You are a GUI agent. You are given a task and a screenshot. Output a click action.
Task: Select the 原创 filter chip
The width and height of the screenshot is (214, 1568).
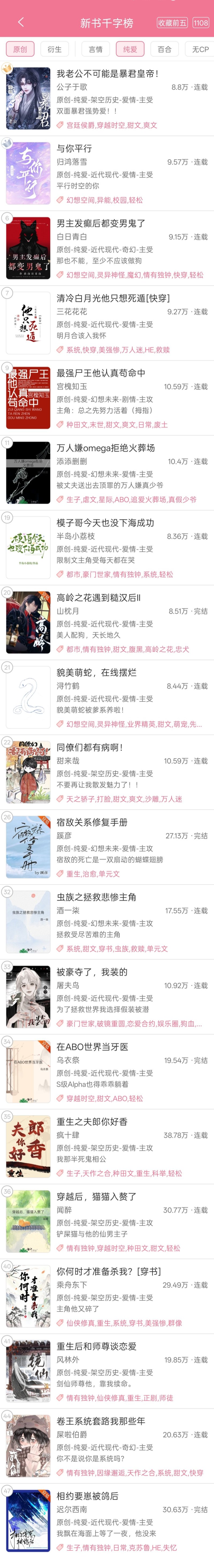pos(20,49)
